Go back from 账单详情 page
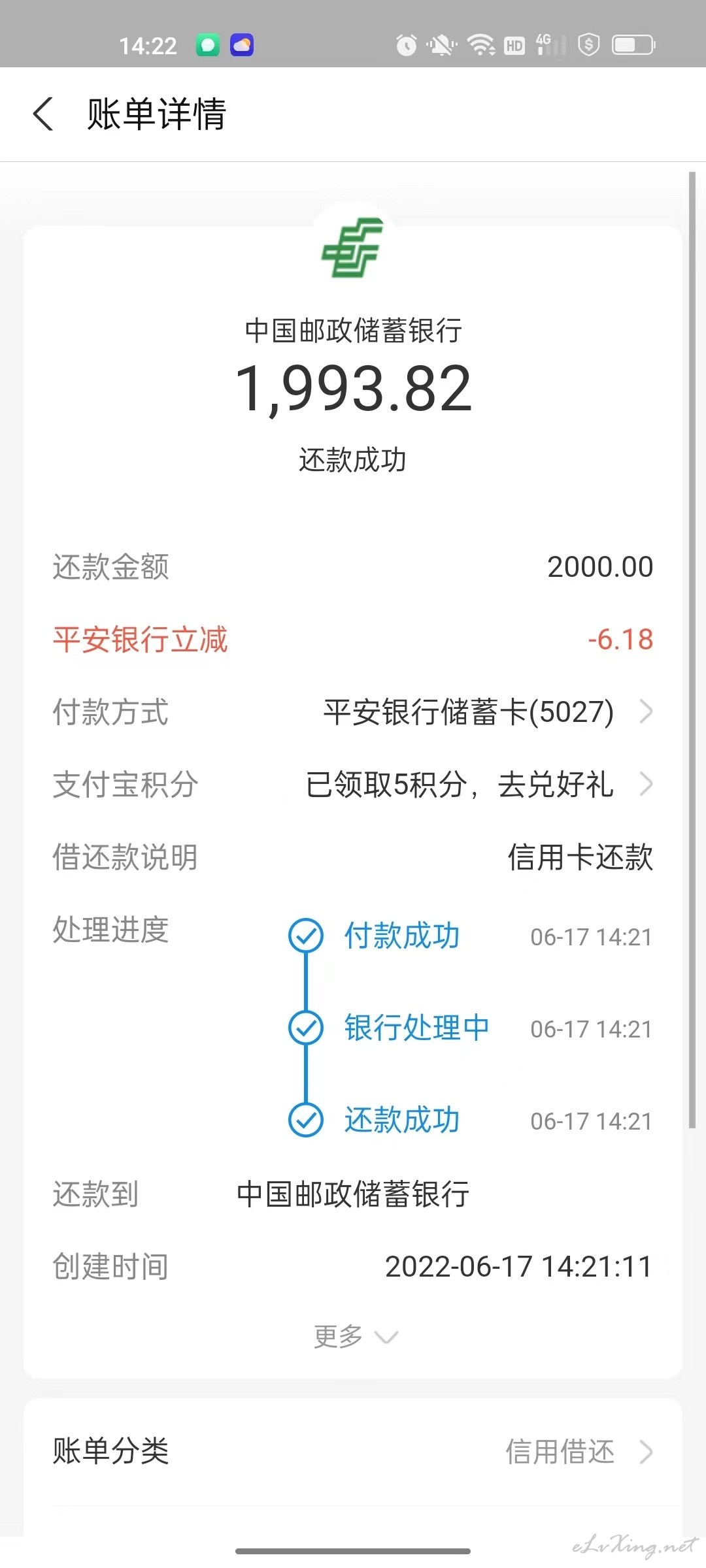Screen dimensions: 706x1568 [x=43, y=114]
